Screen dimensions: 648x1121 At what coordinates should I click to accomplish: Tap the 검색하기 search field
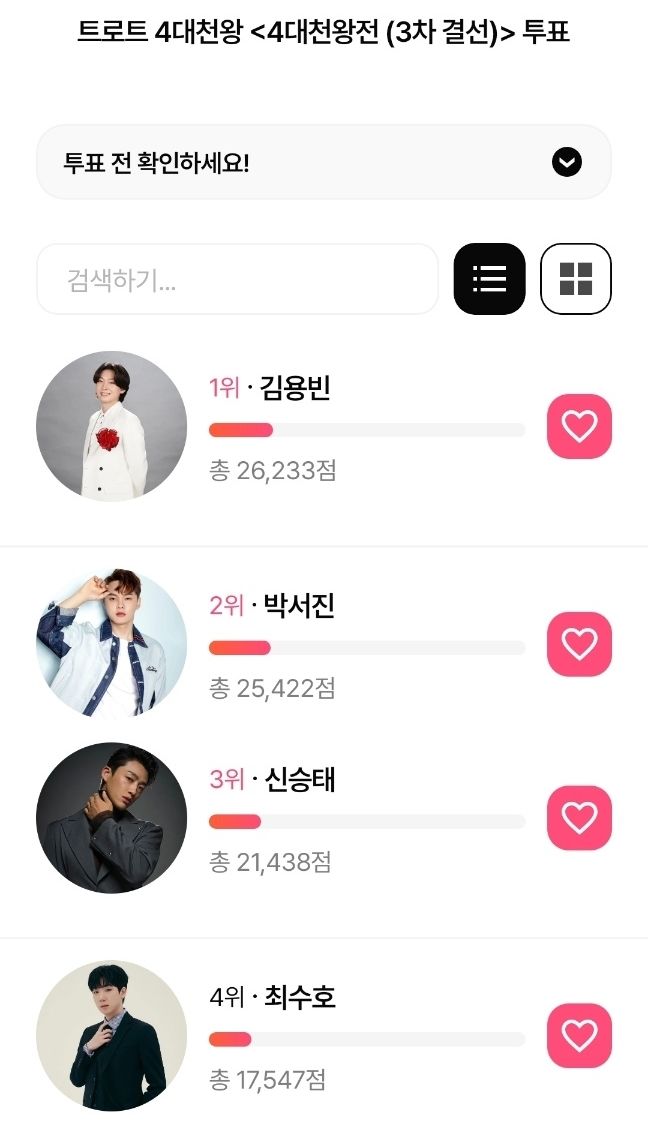point(237,279)
